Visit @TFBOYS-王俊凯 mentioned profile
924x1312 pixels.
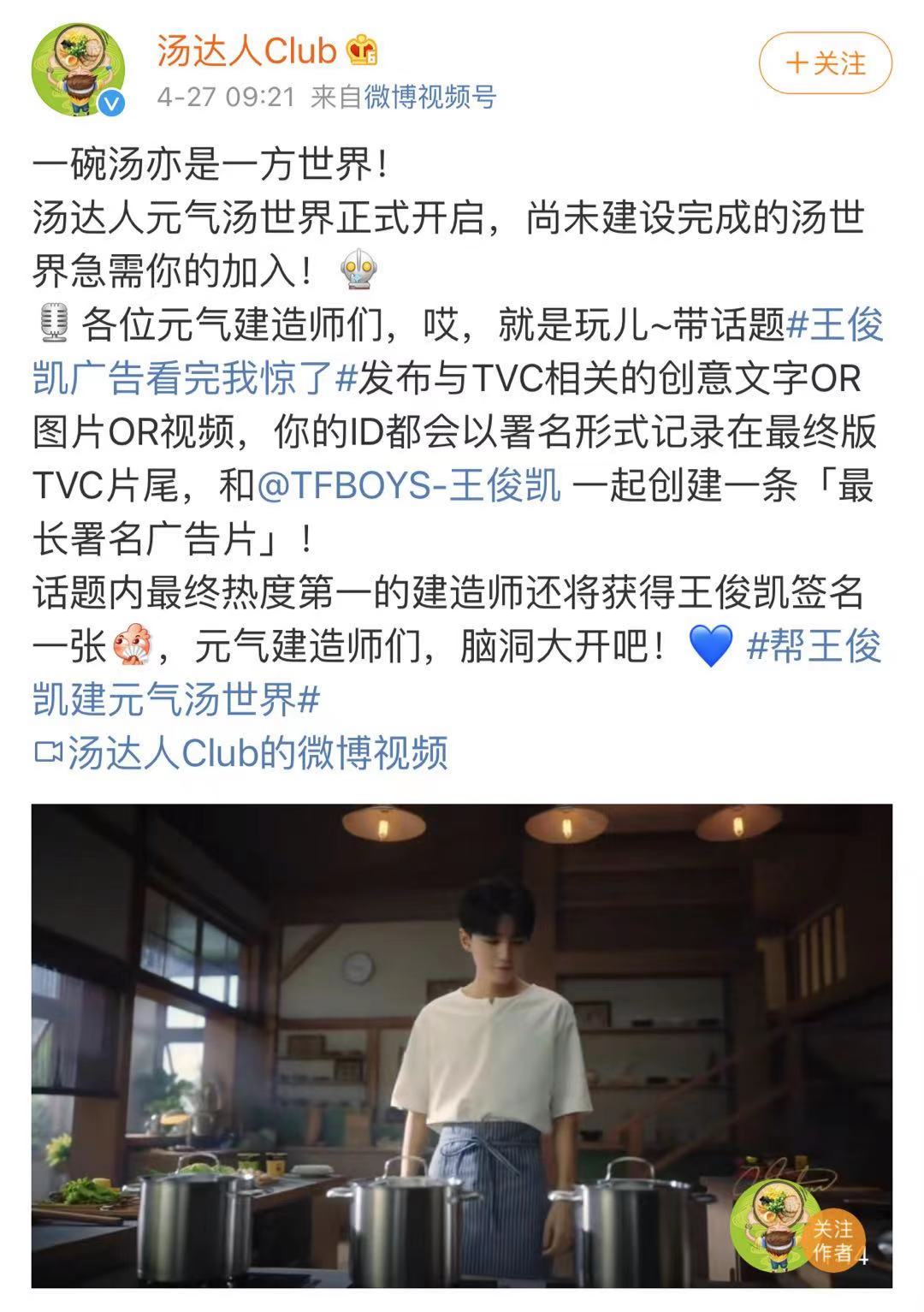(x=409, y=486)
